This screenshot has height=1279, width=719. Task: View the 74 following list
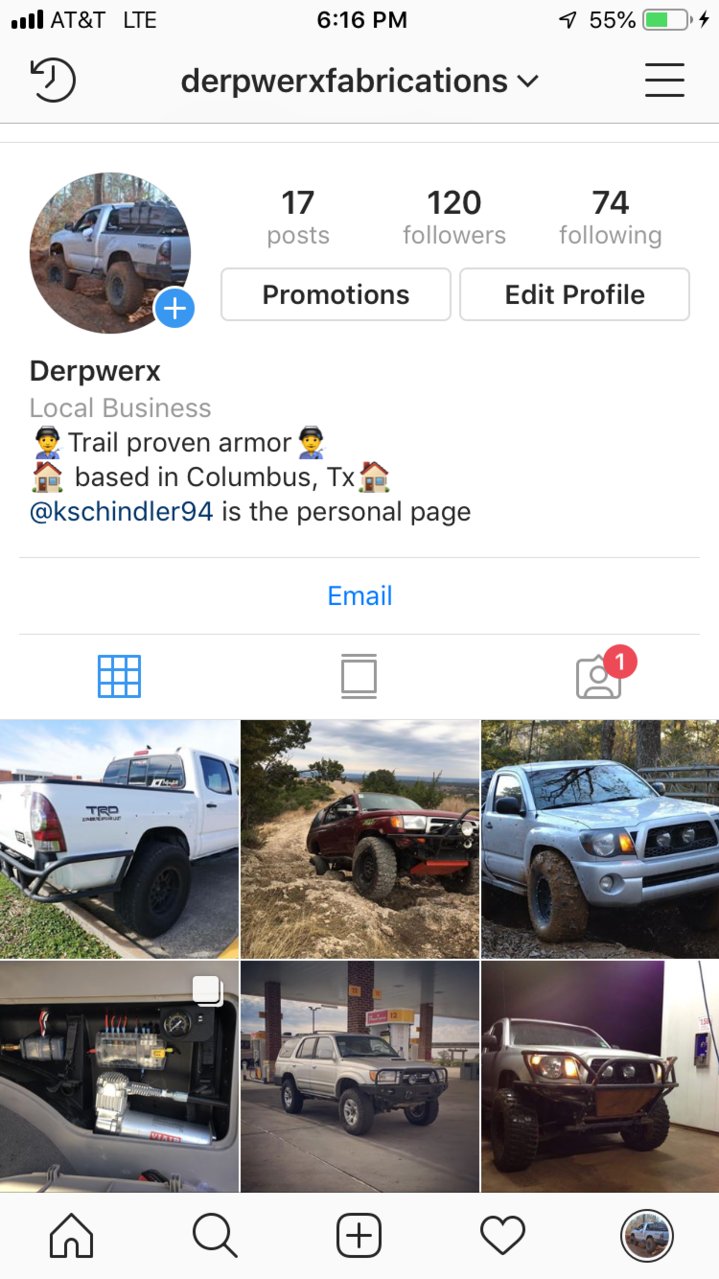coord(610,217)
